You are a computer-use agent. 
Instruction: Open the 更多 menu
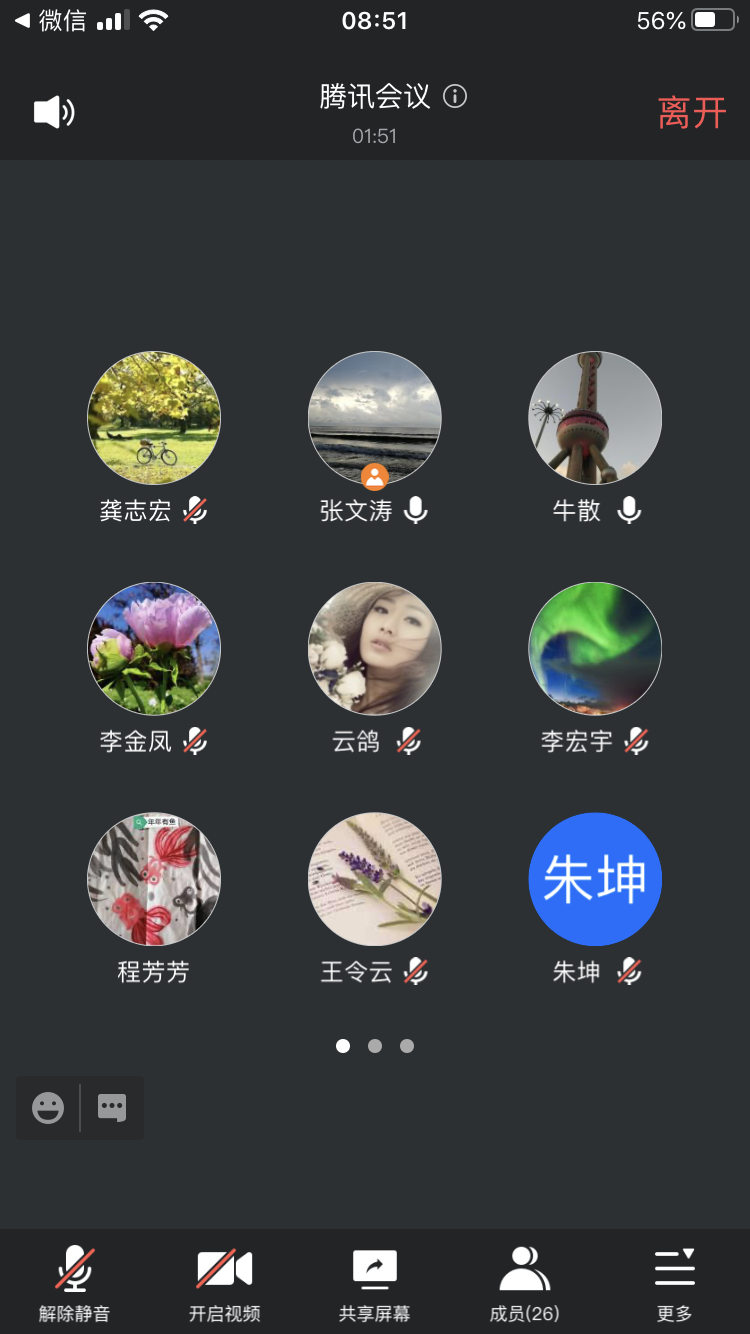pos(675,1283)
